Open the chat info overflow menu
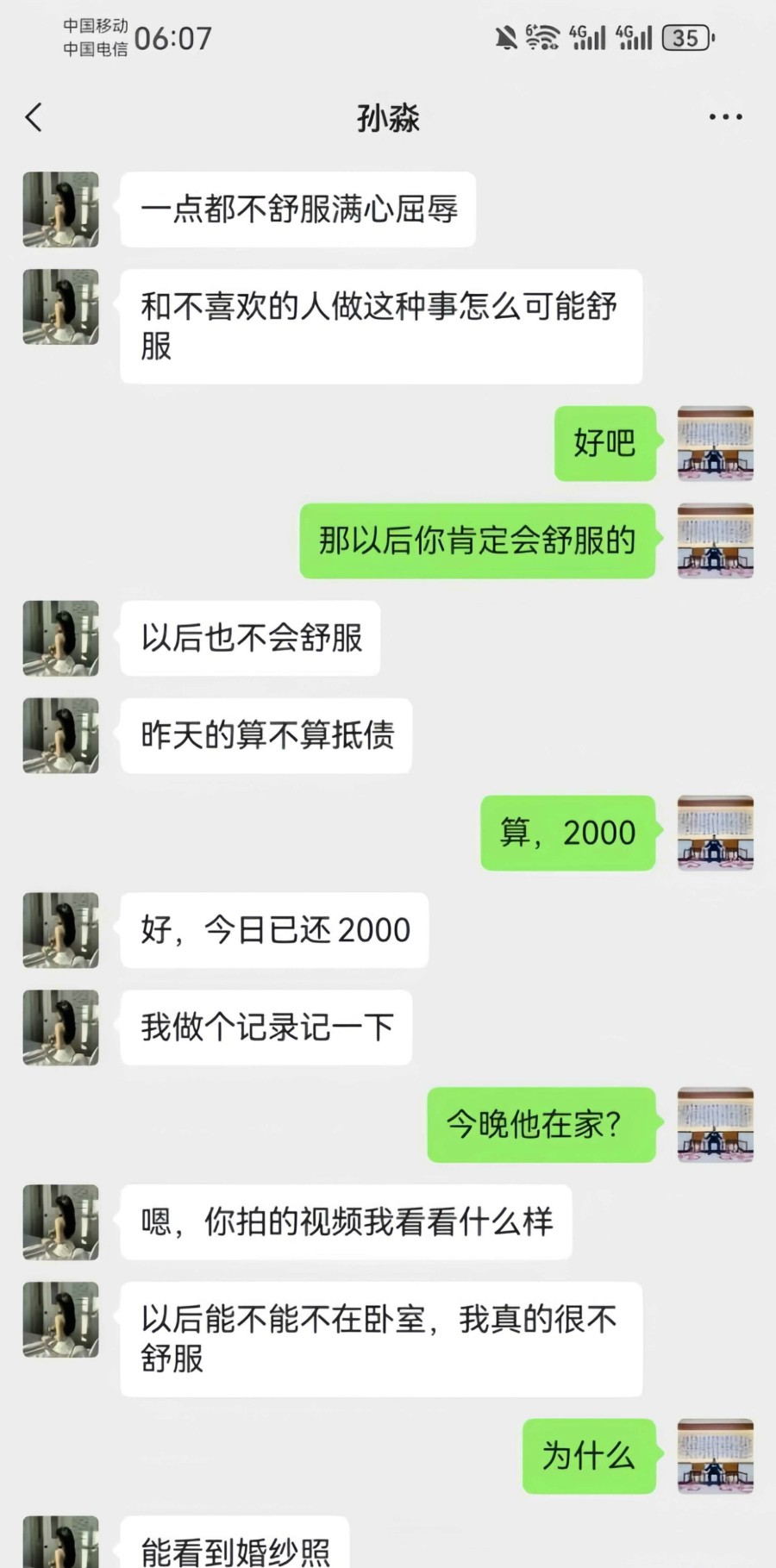This screenshot has width=776, height=1568. click(x=725, y=117)
